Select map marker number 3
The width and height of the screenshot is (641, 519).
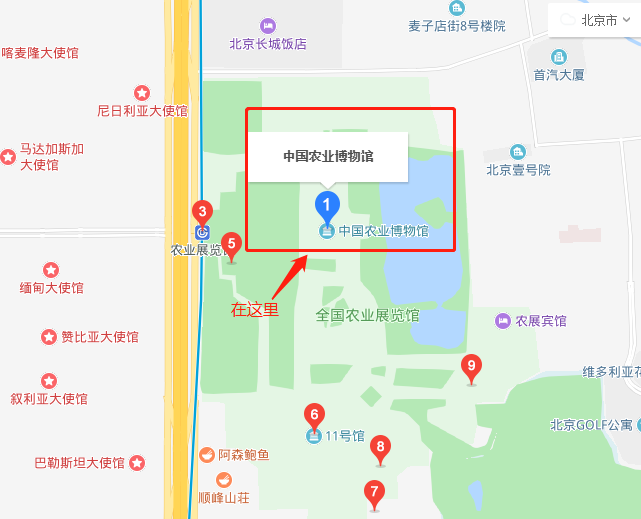[203, 211]
